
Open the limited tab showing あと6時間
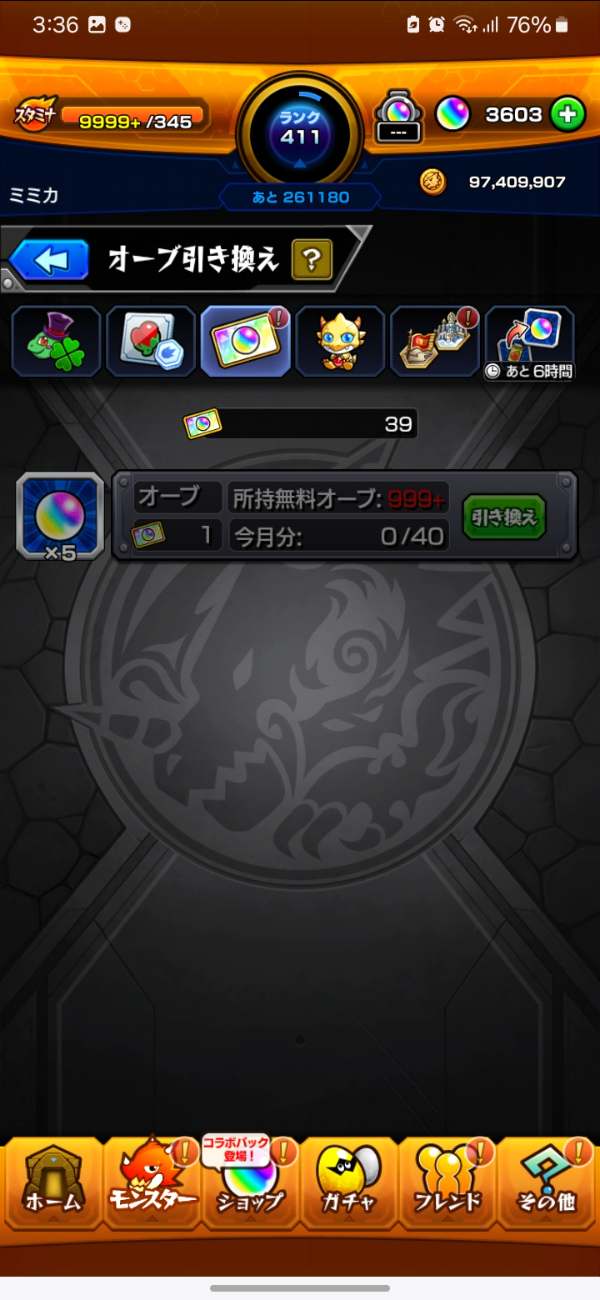pyautogui.click(x=529, y=342)
